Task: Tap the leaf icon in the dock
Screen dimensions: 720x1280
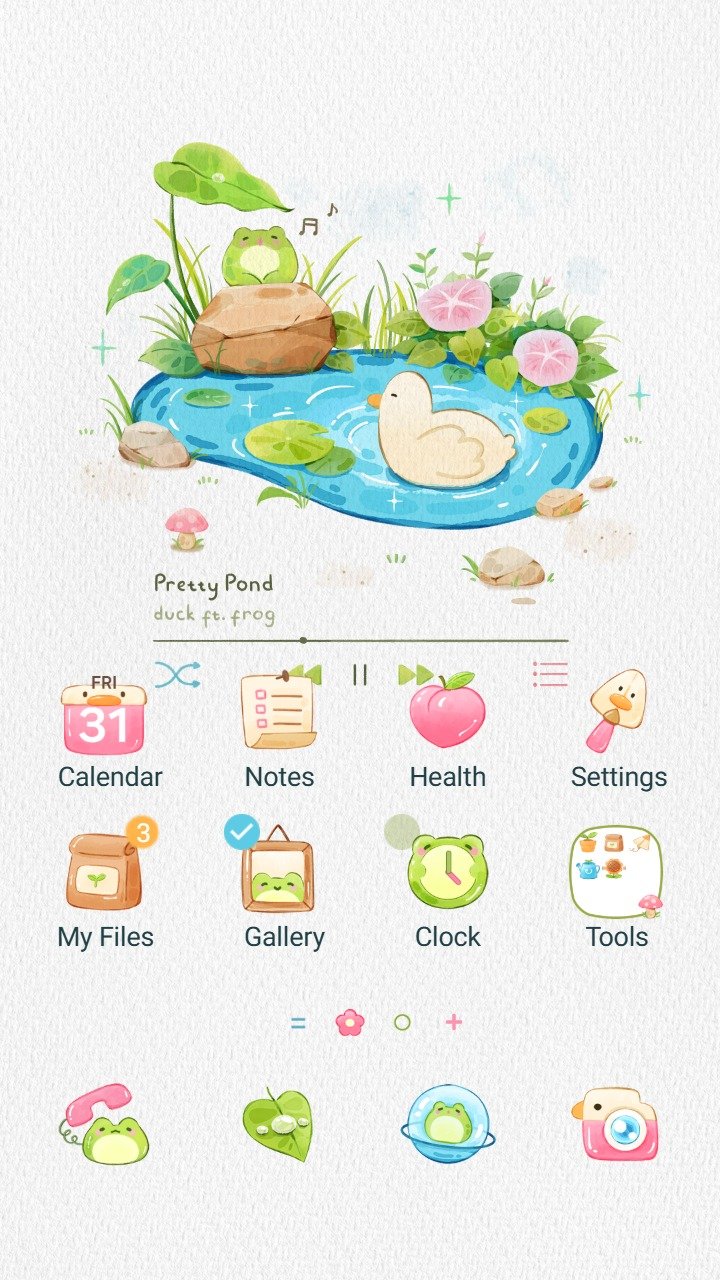Action: (x=277, y=1120)
